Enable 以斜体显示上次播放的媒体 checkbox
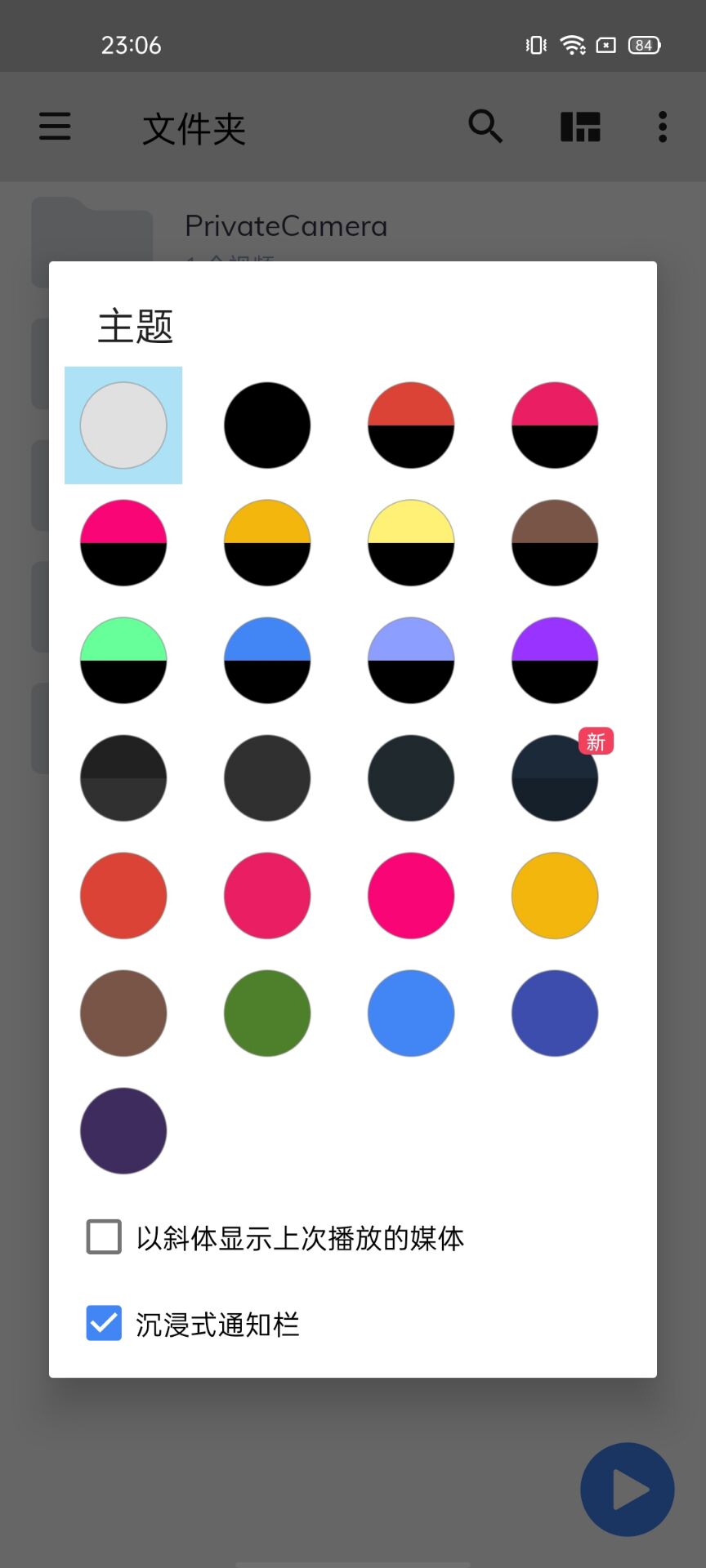 [104, 1237]
